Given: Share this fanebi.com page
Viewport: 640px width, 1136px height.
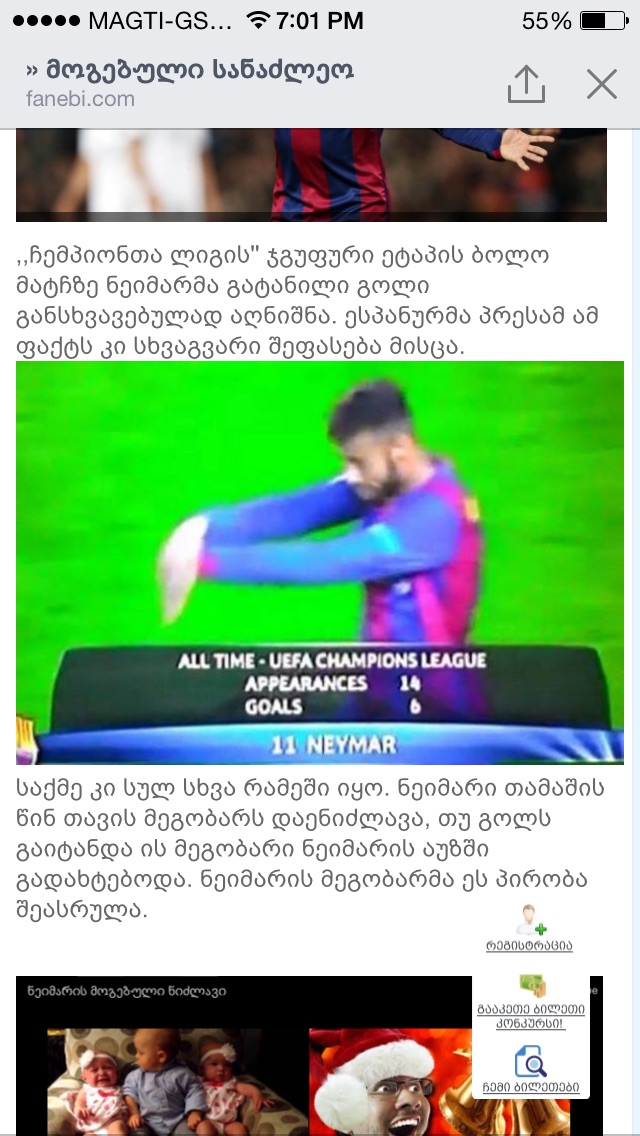Looking at the screenshot, I should (526, 84).
